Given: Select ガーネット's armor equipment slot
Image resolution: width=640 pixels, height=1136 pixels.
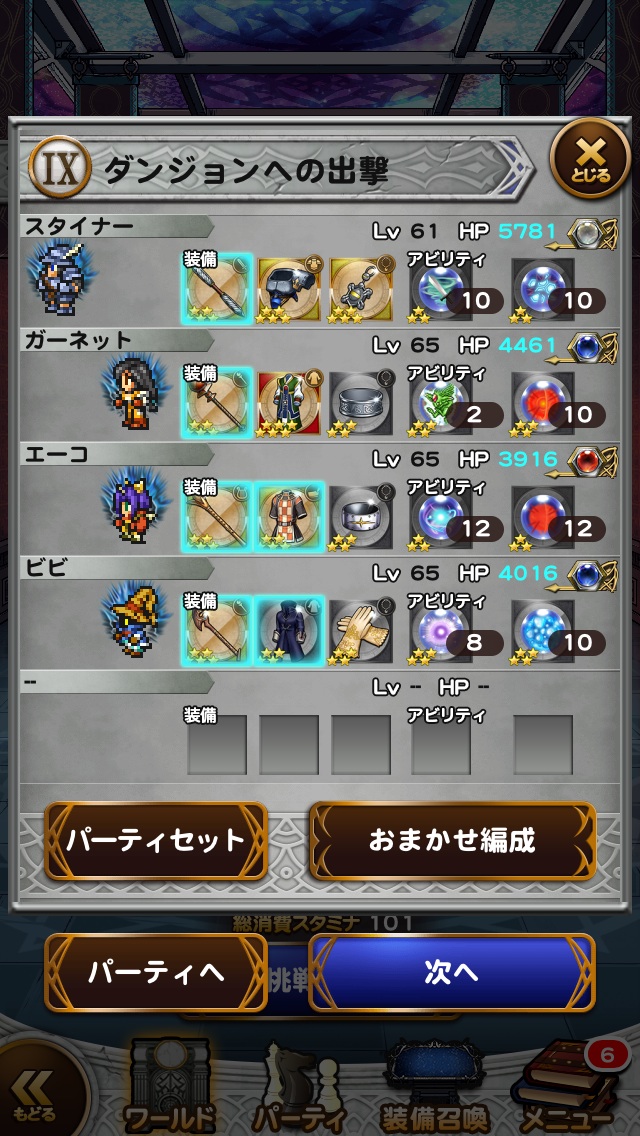Looking at the screenshot, I should tap(289, 402).
